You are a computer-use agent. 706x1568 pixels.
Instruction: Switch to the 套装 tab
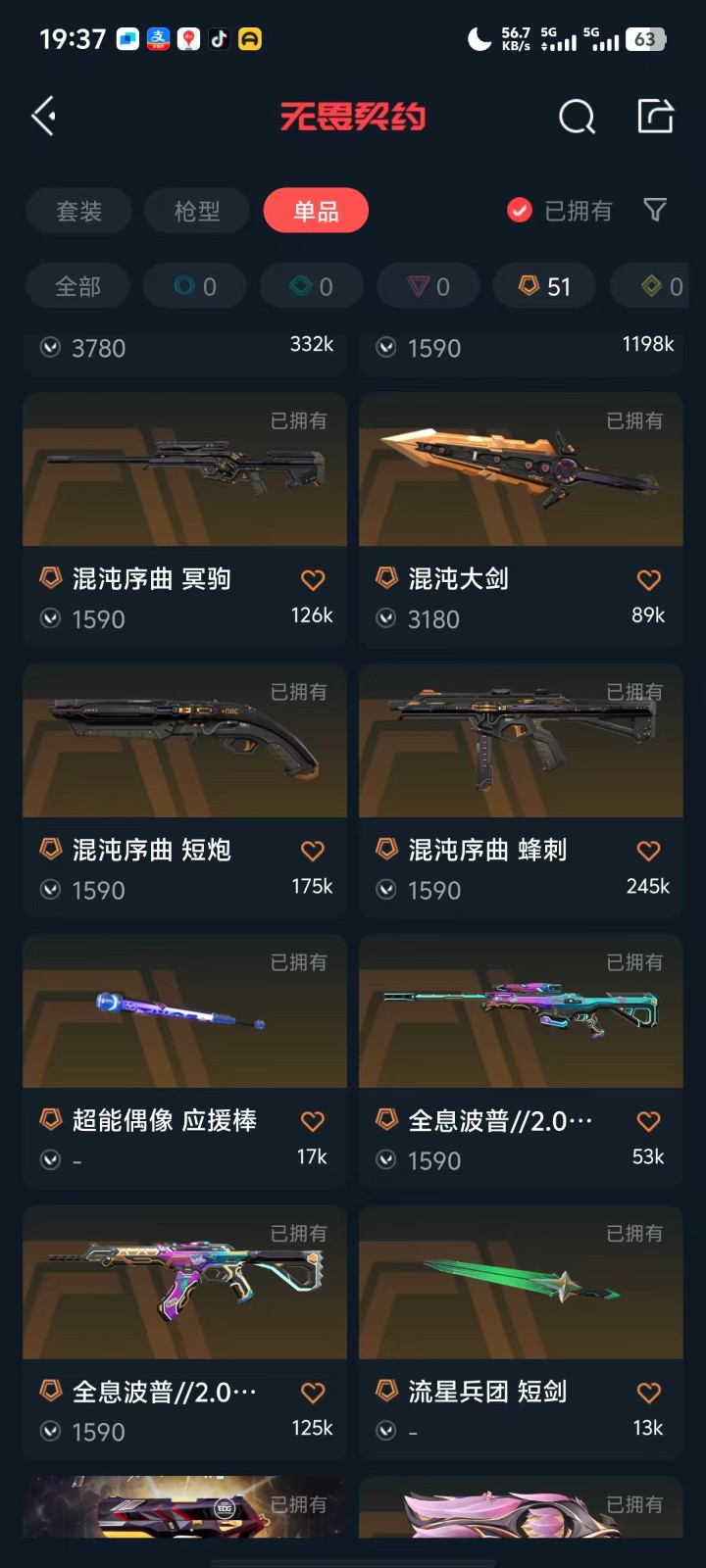point(78,211)
